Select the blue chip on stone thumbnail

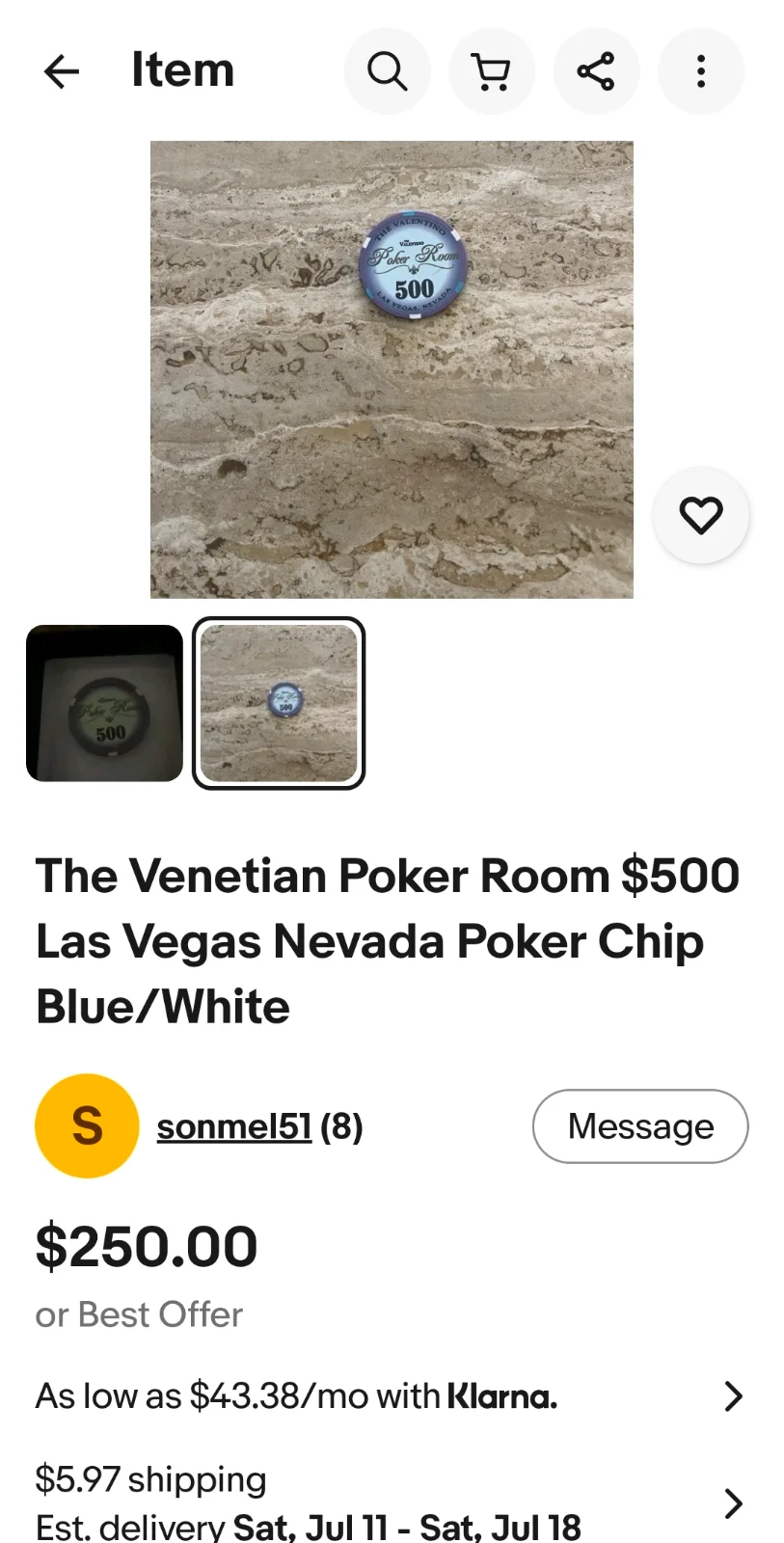click(279, 703)
